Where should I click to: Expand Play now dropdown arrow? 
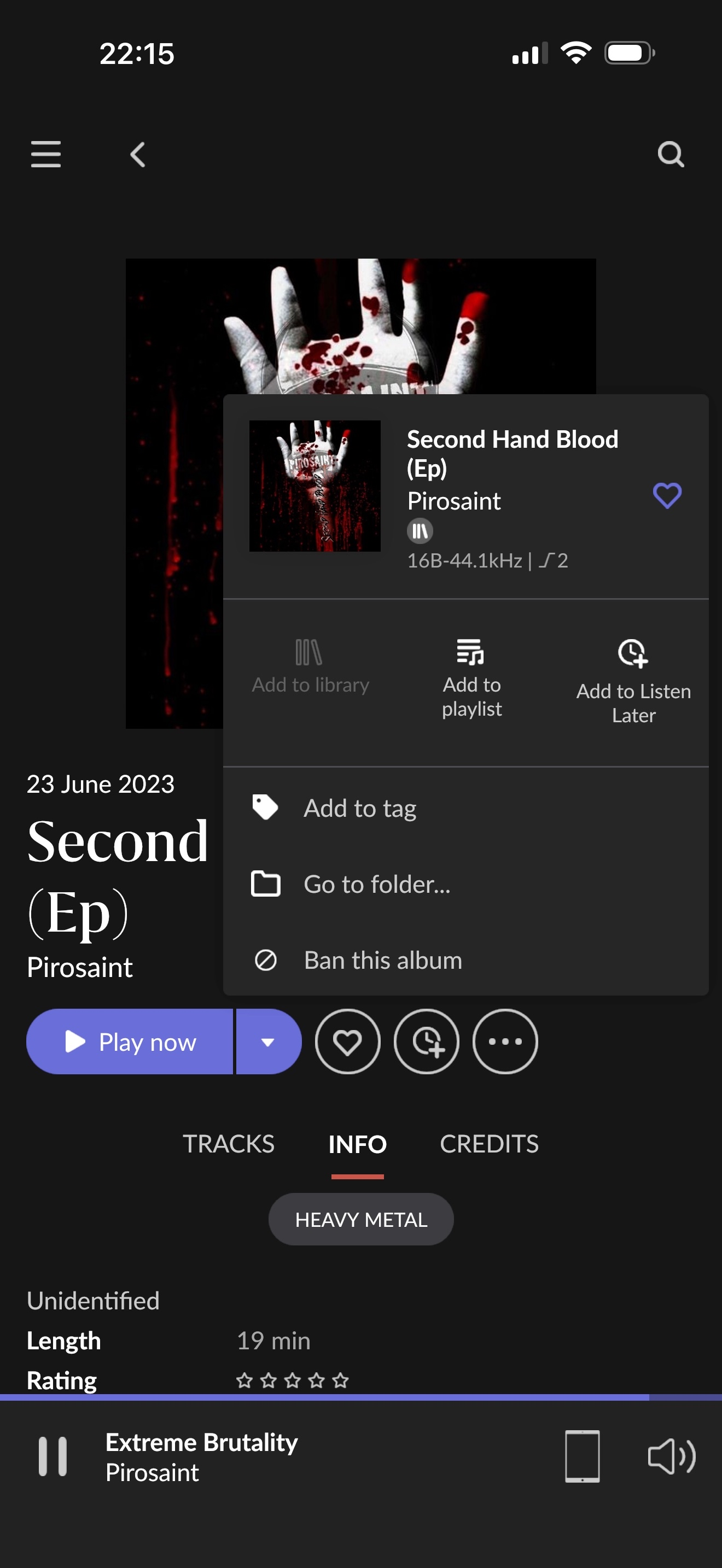pos(268,1042)
